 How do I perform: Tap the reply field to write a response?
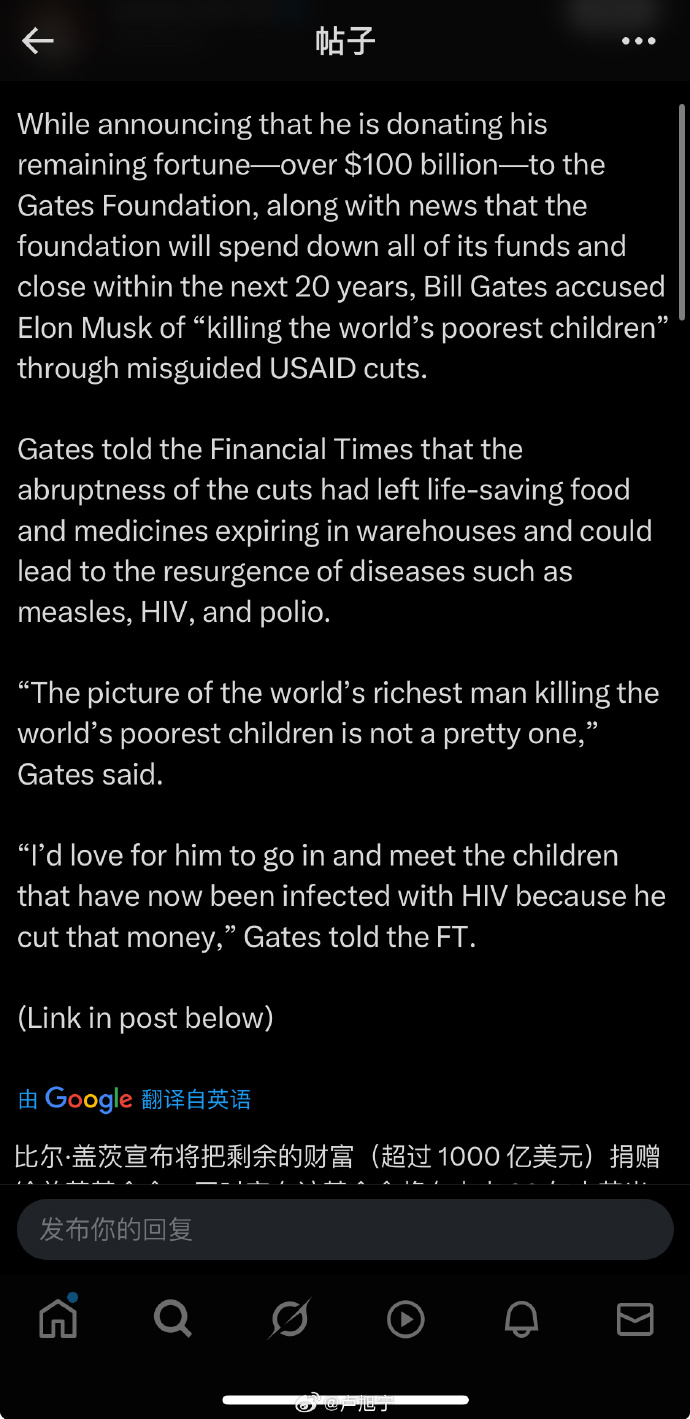tap(345, 1229)
